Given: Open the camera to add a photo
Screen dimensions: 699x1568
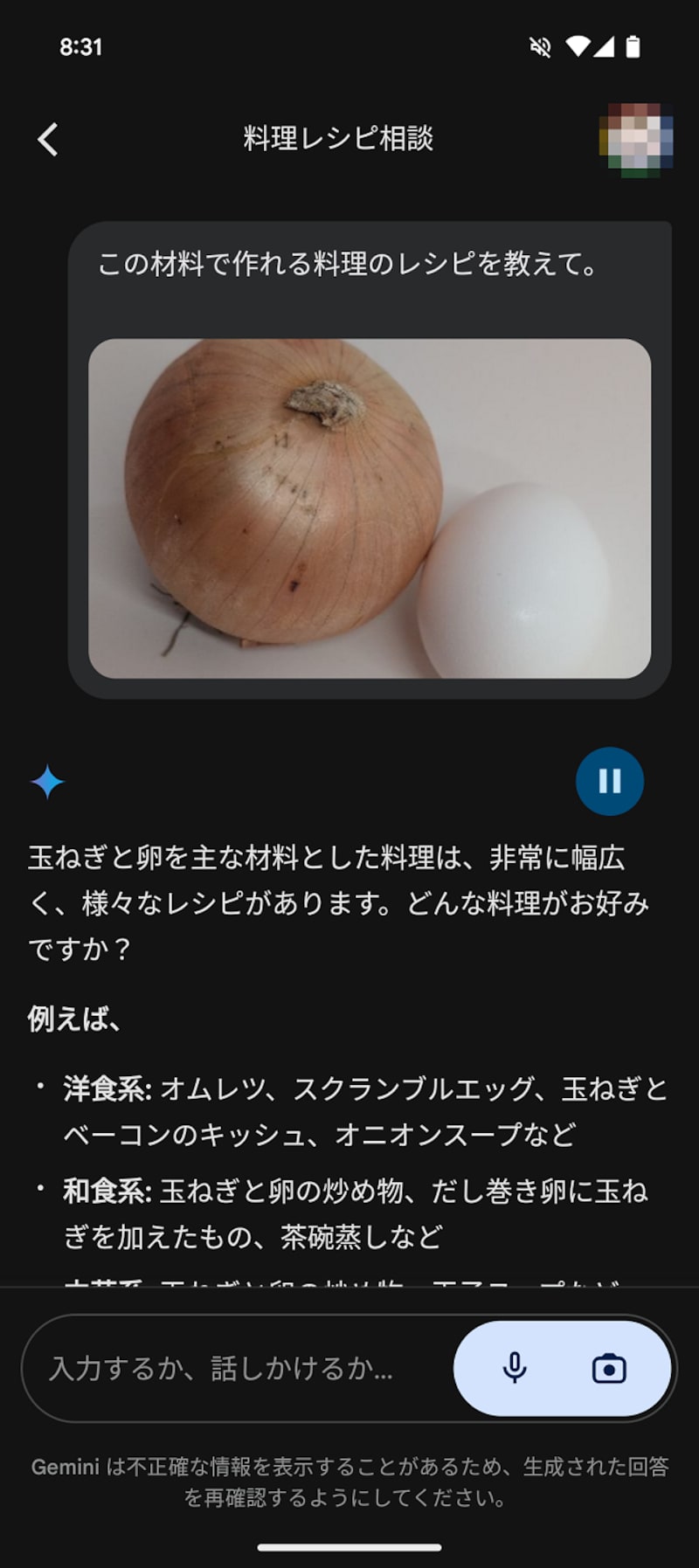Looking at the screenshot, I should click(x=609, y=1368).
